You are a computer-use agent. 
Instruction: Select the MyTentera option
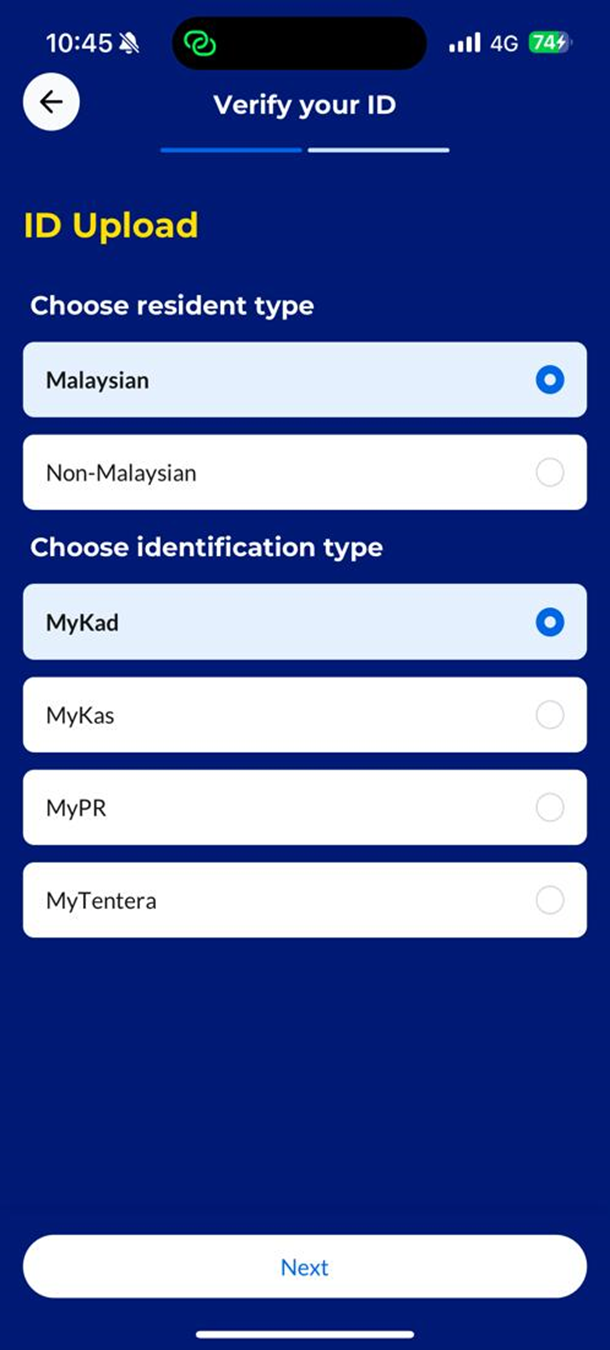pyautogui.click(x=305, y=900)
